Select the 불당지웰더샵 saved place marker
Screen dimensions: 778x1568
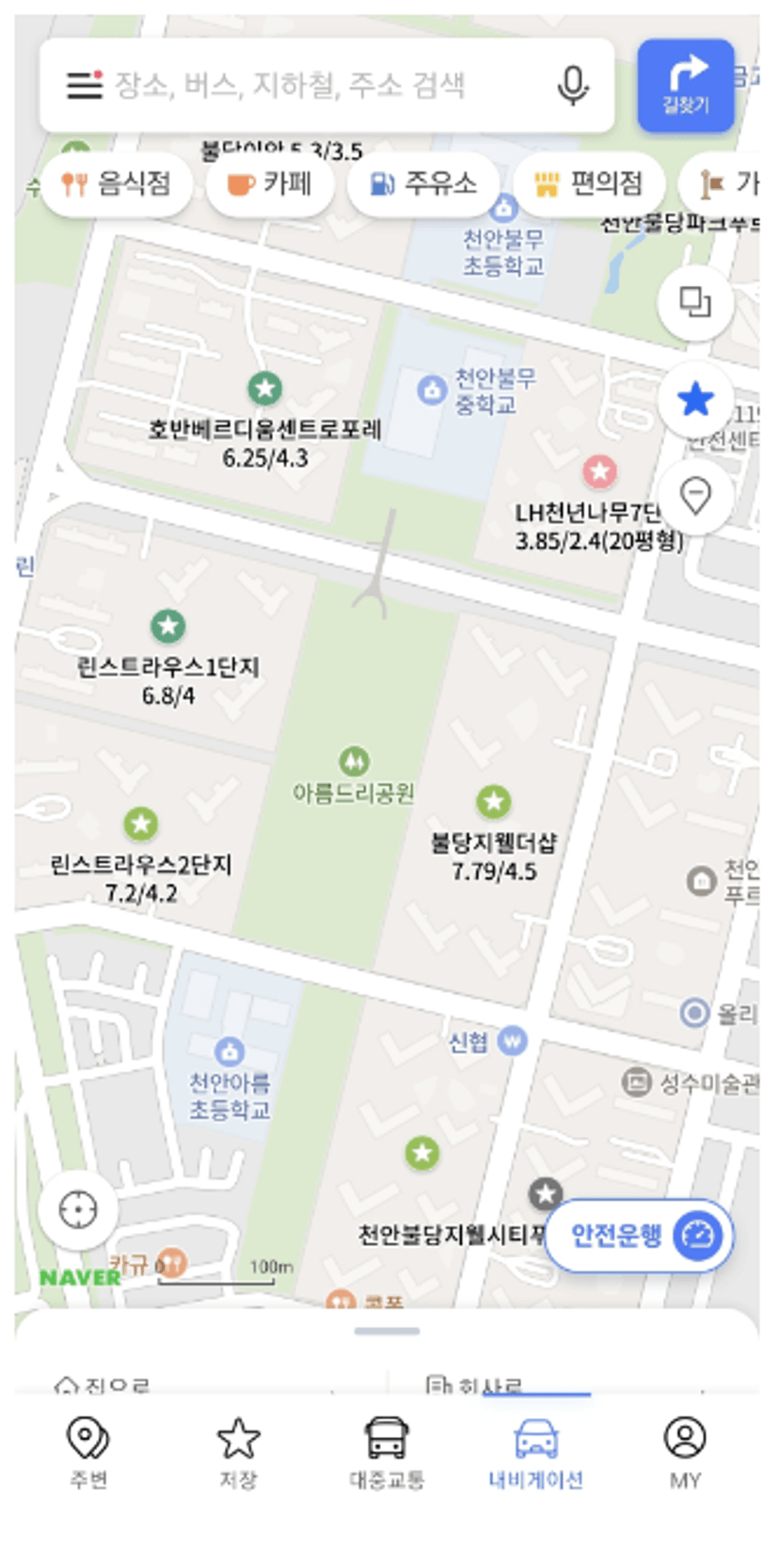click(493, 802)
